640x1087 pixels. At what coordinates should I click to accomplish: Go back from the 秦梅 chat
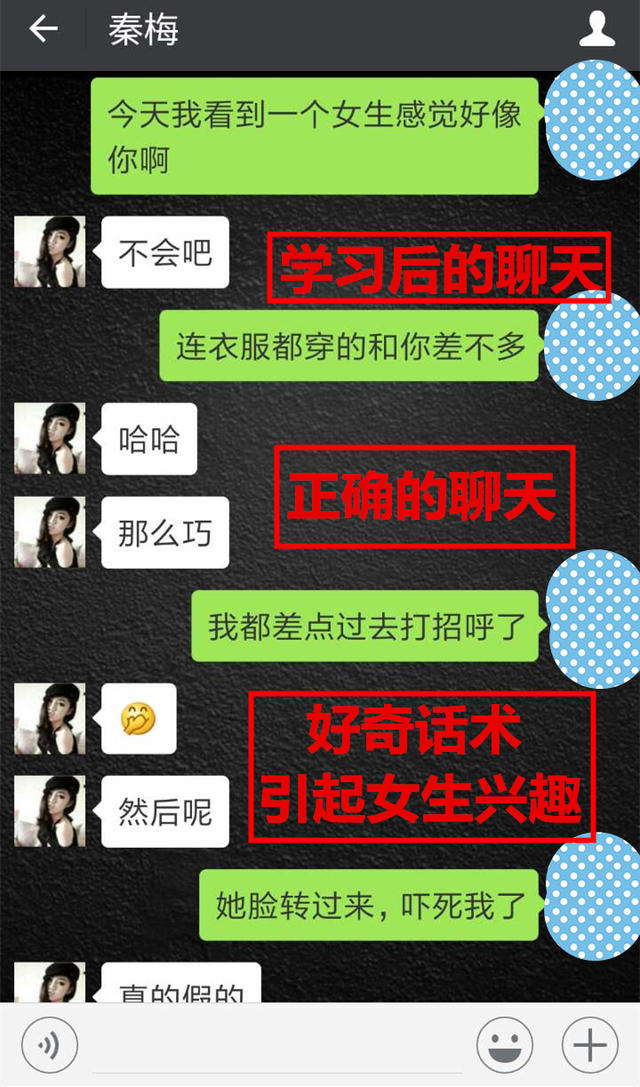(x=43, y=30)
